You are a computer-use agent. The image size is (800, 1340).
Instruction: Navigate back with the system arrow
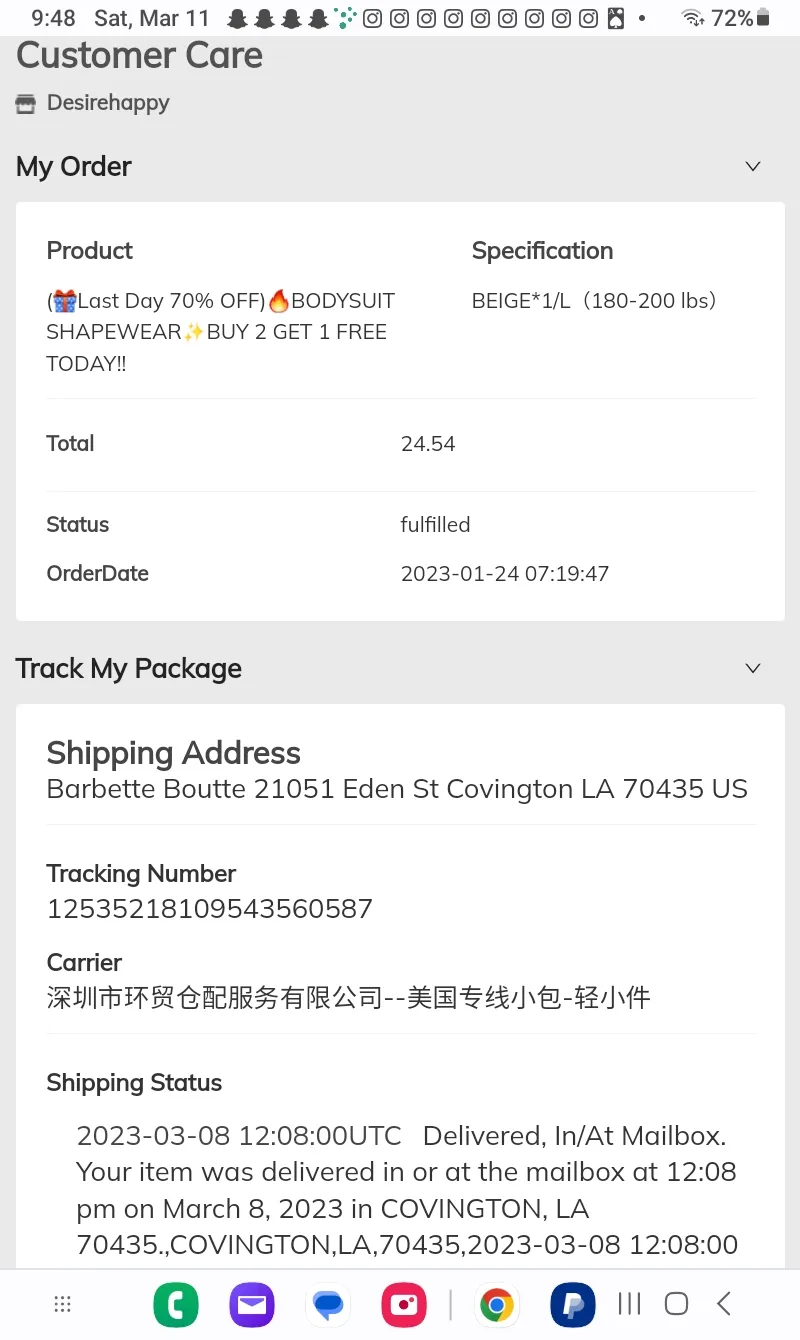(x=724, y=1304)
